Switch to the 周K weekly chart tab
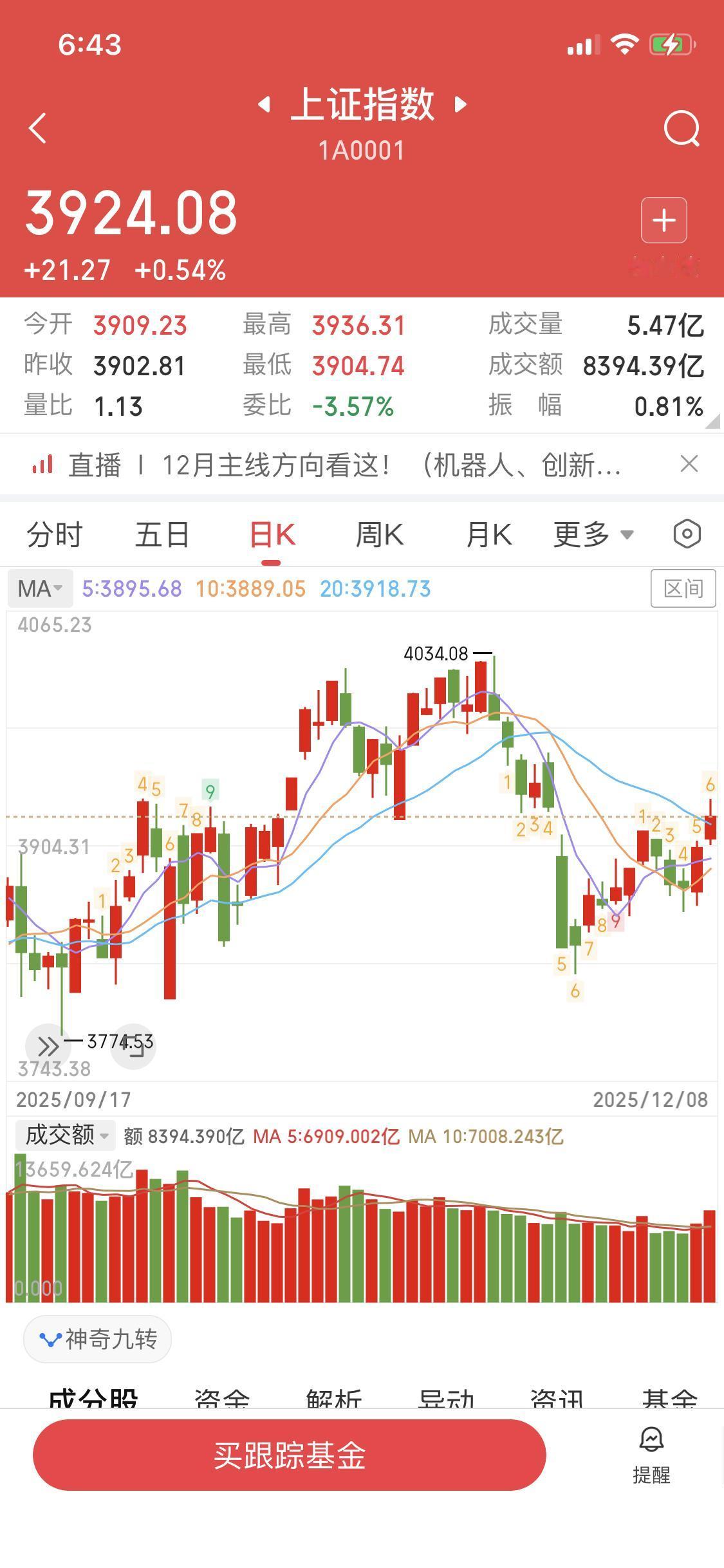724x1568 pixels. click(380, 534)
